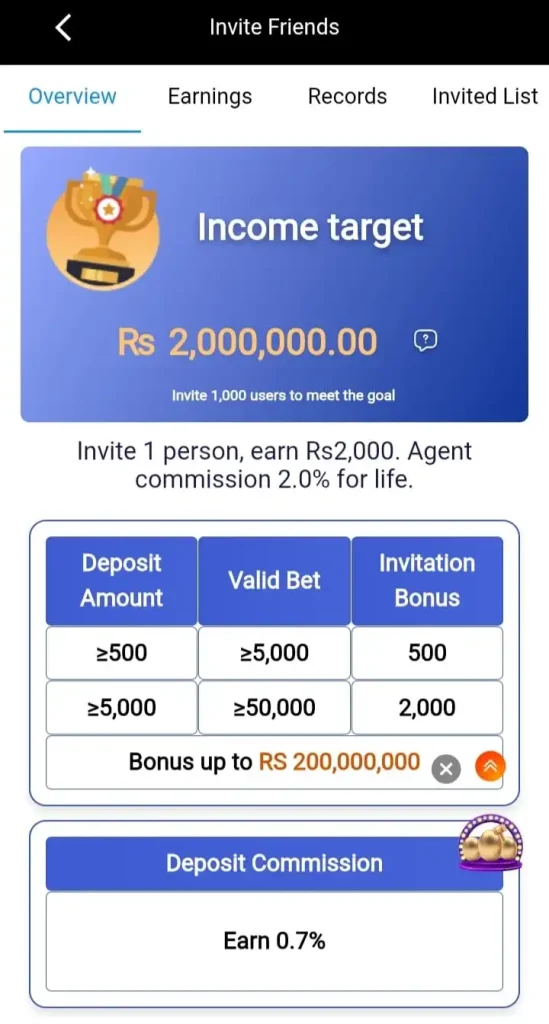Select the Overview tab
The height and width of the screenshot is (1024, 549).
[72, 97]
